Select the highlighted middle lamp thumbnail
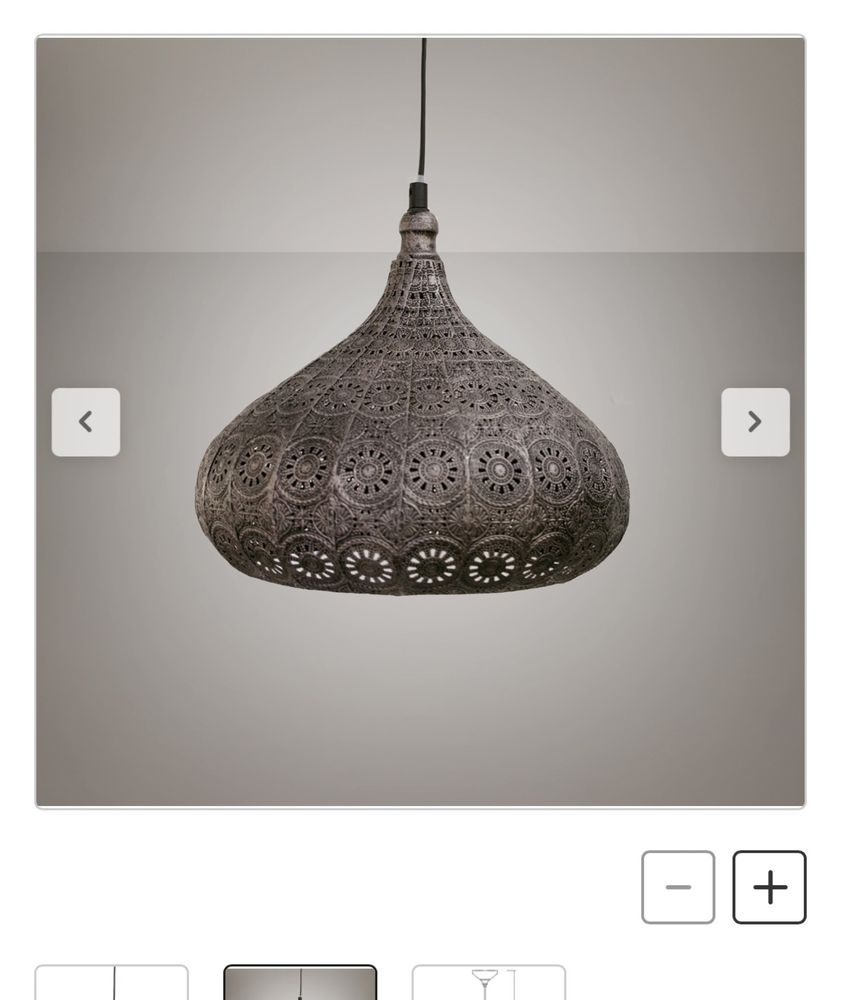This screenshot has height=1000, width=841. (300, 983)
